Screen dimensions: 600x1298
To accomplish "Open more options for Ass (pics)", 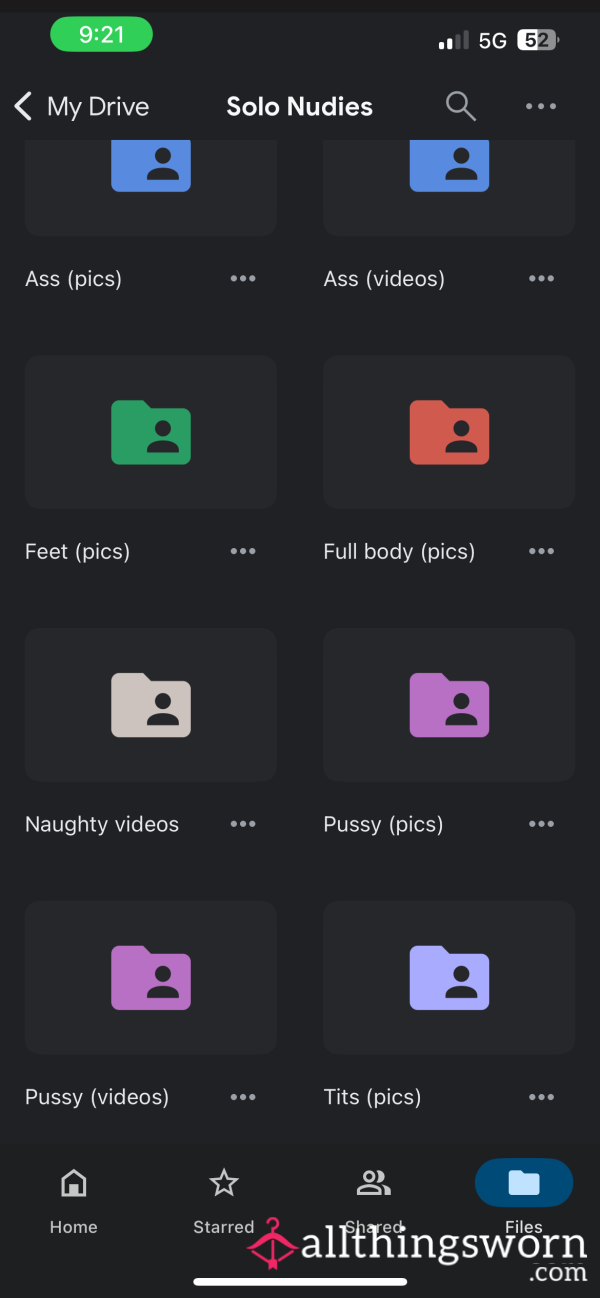I will point(243,279).
